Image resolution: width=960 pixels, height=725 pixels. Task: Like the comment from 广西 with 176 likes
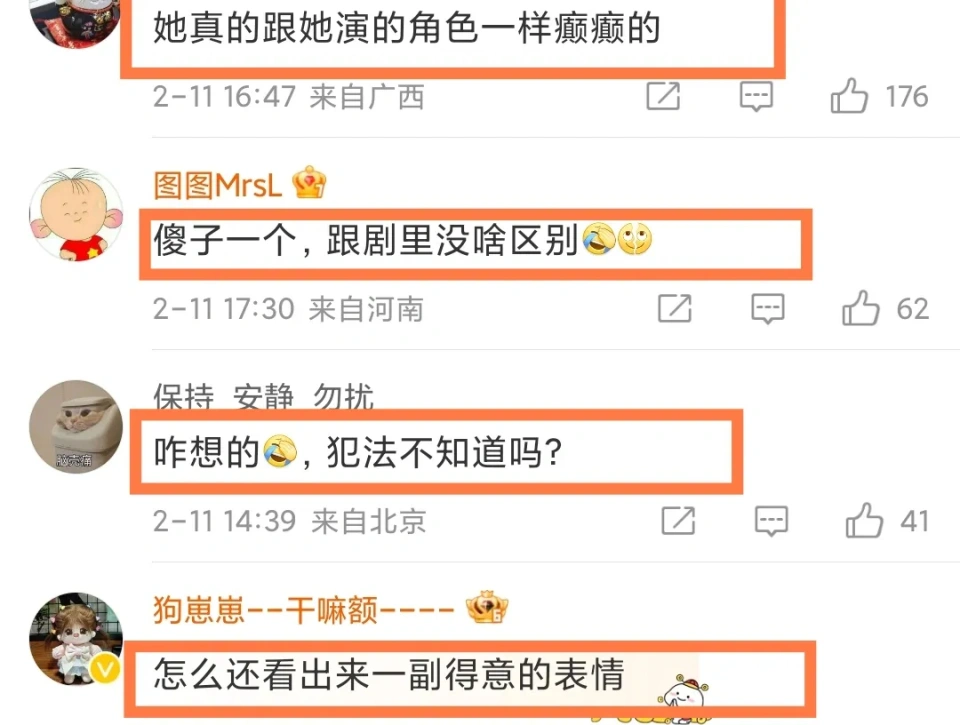pos(849,97)
